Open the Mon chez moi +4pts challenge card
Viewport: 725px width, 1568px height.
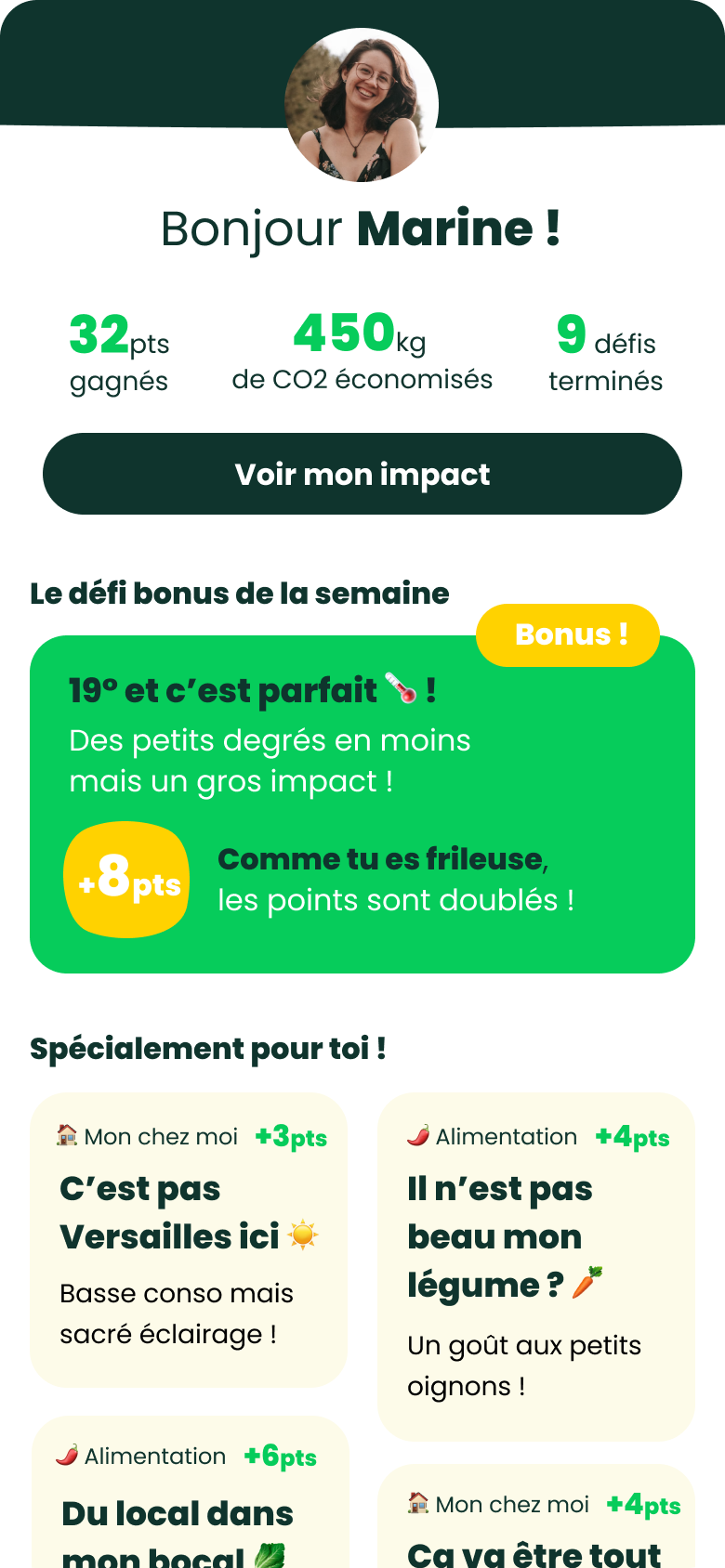535,1519
